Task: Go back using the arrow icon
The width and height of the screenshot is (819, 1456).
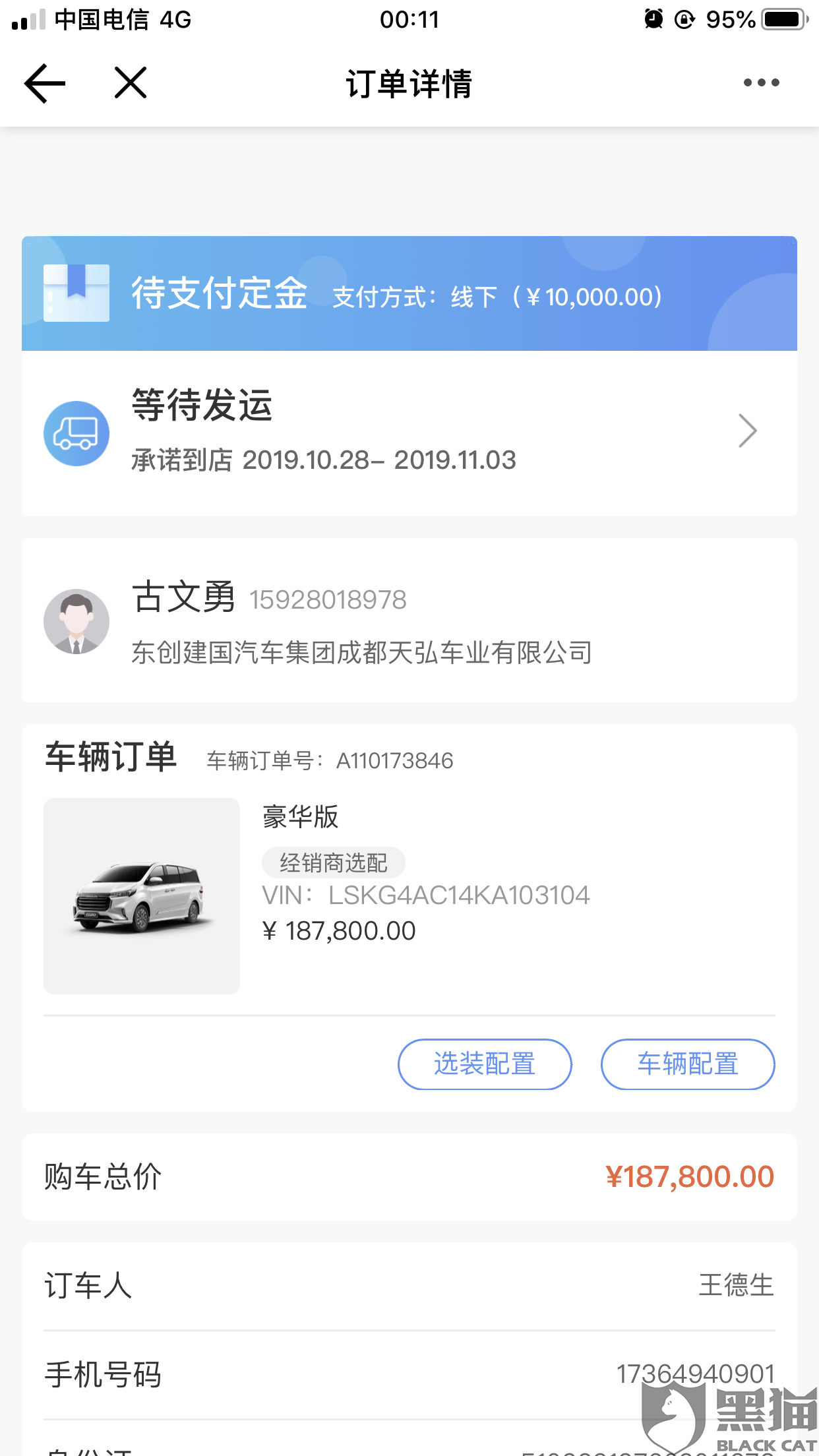Action: [45, 83]
